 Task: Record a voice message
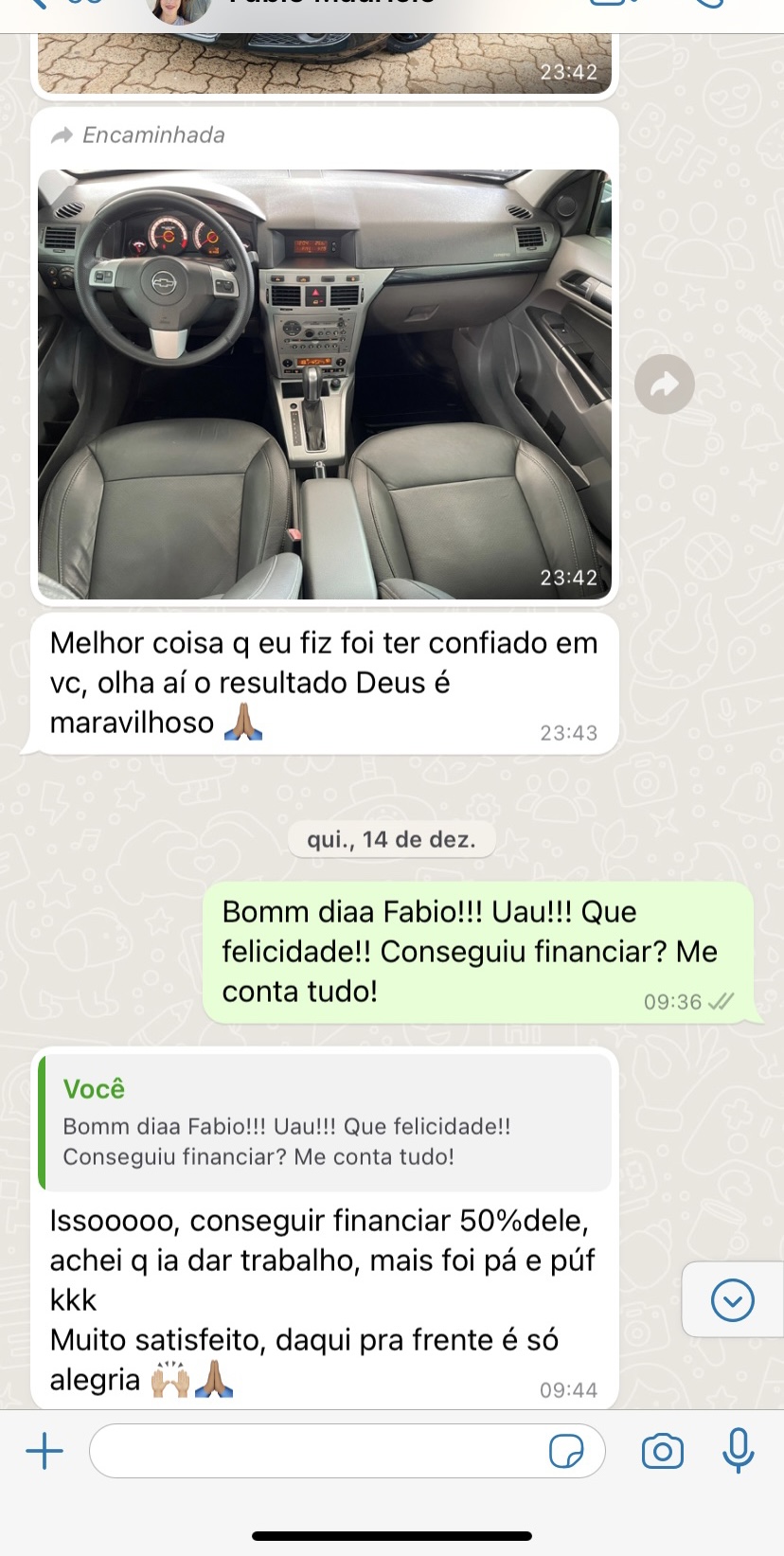pyautogui.click(x=738, y=1451)
